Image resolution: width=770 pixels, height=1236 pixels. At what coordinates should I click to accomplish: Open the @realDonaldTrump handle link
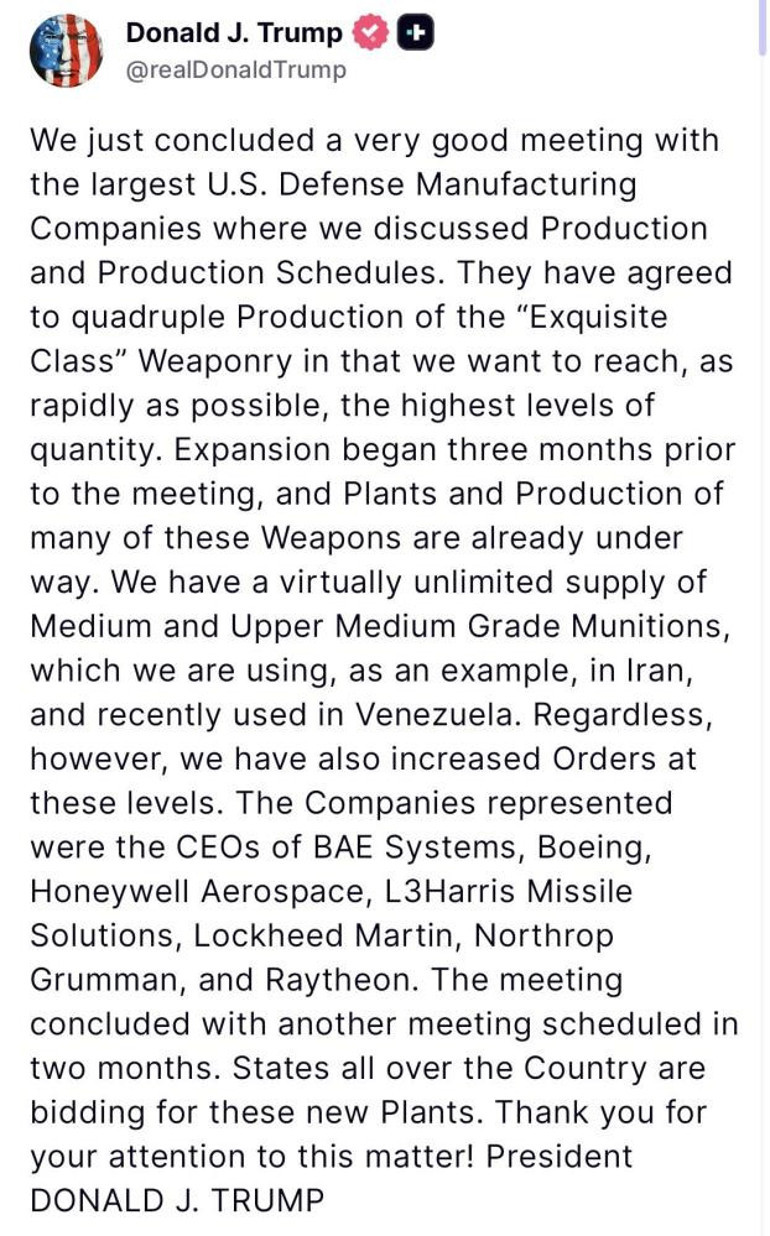(236, 70)
